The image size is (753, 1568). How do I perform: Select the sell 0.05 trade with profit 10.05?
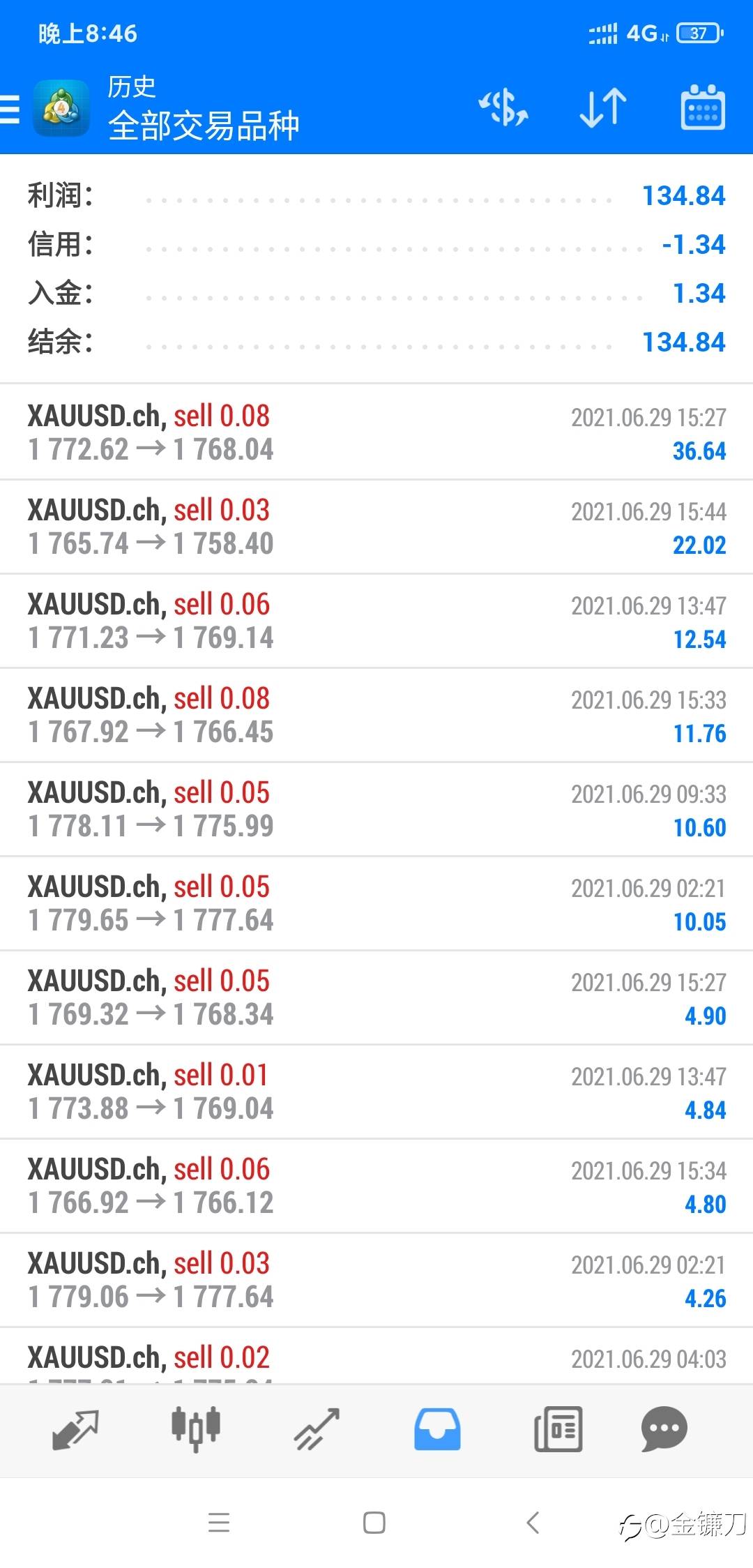376,903
